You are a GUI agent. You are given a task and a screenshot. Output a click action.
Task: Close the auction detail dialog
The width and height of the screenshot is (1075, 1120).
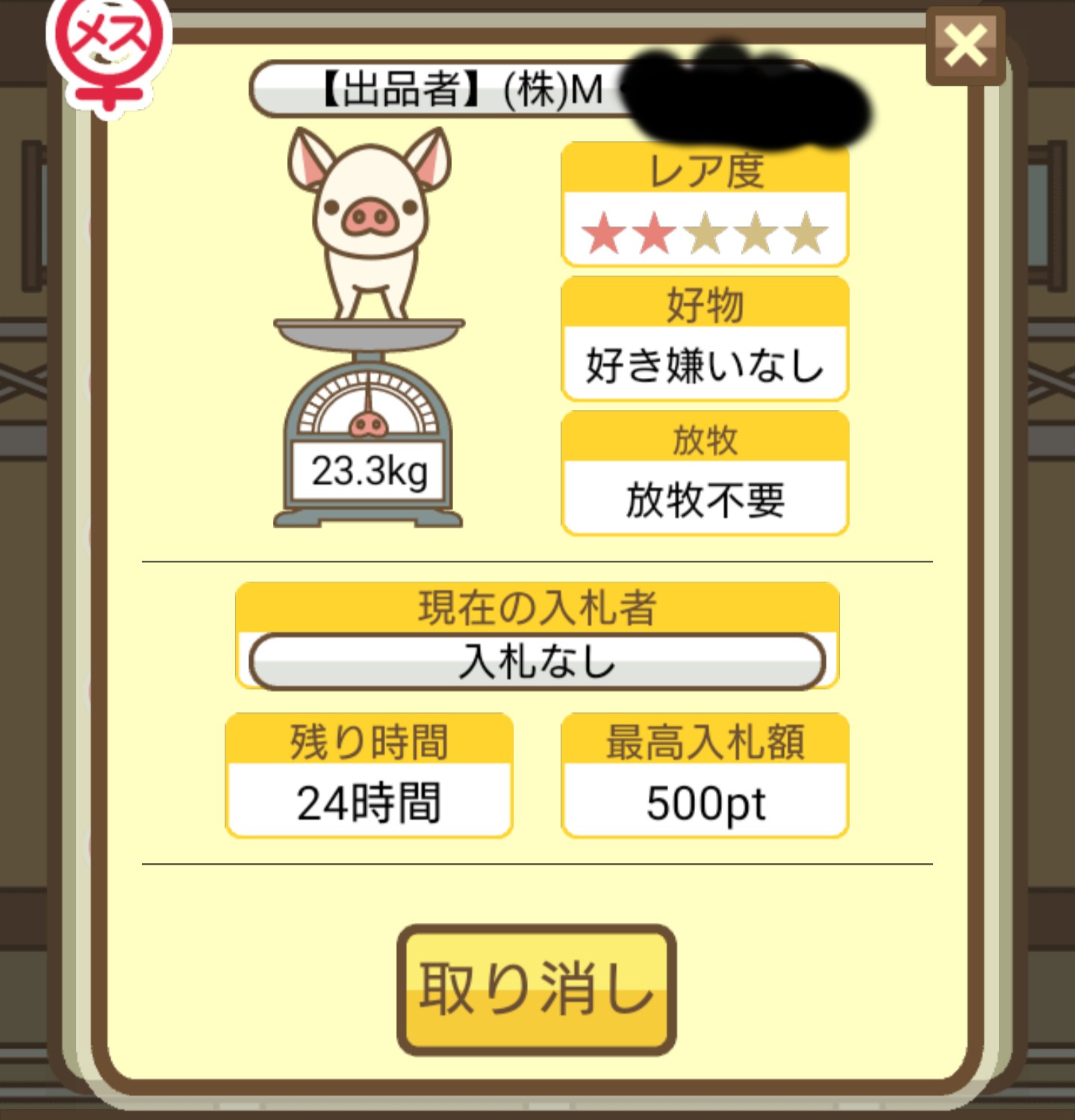pyautogui.click(x=965, y=46)
